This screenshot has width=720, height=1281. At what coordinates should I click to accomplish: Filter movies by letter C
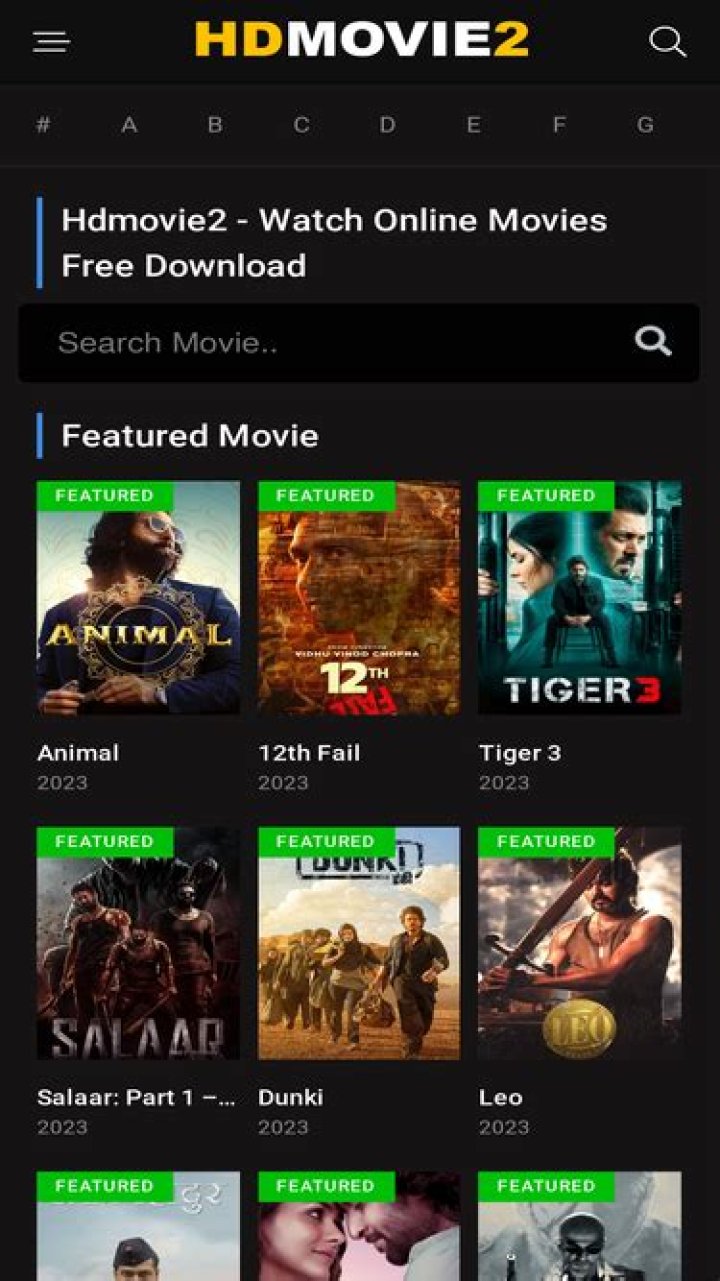click(x=301, y=125)
